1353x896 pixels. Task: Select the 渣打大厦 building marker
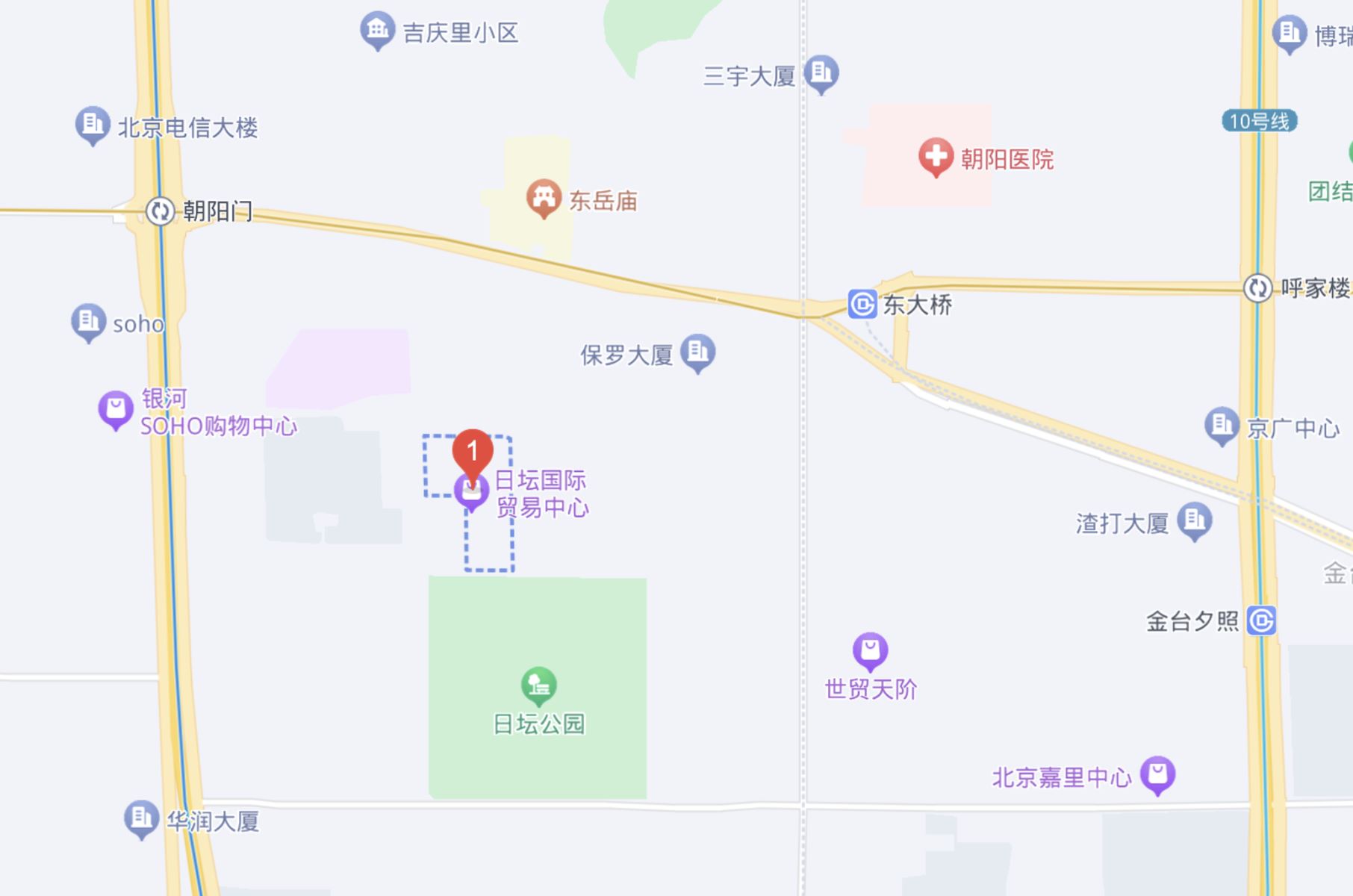(x=1194, y=520)
